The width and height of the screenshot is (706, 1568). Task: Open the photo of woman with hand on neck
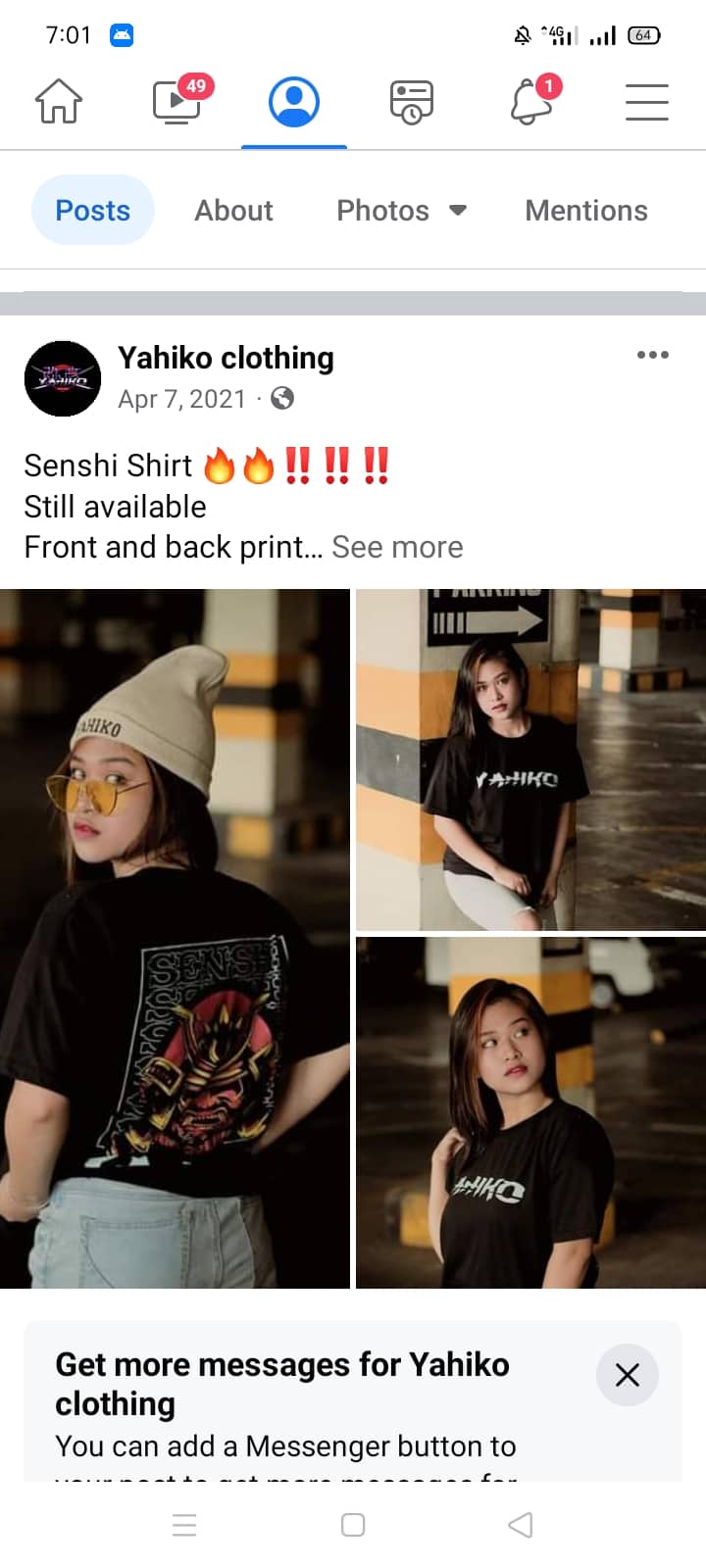coord(530,1111)
